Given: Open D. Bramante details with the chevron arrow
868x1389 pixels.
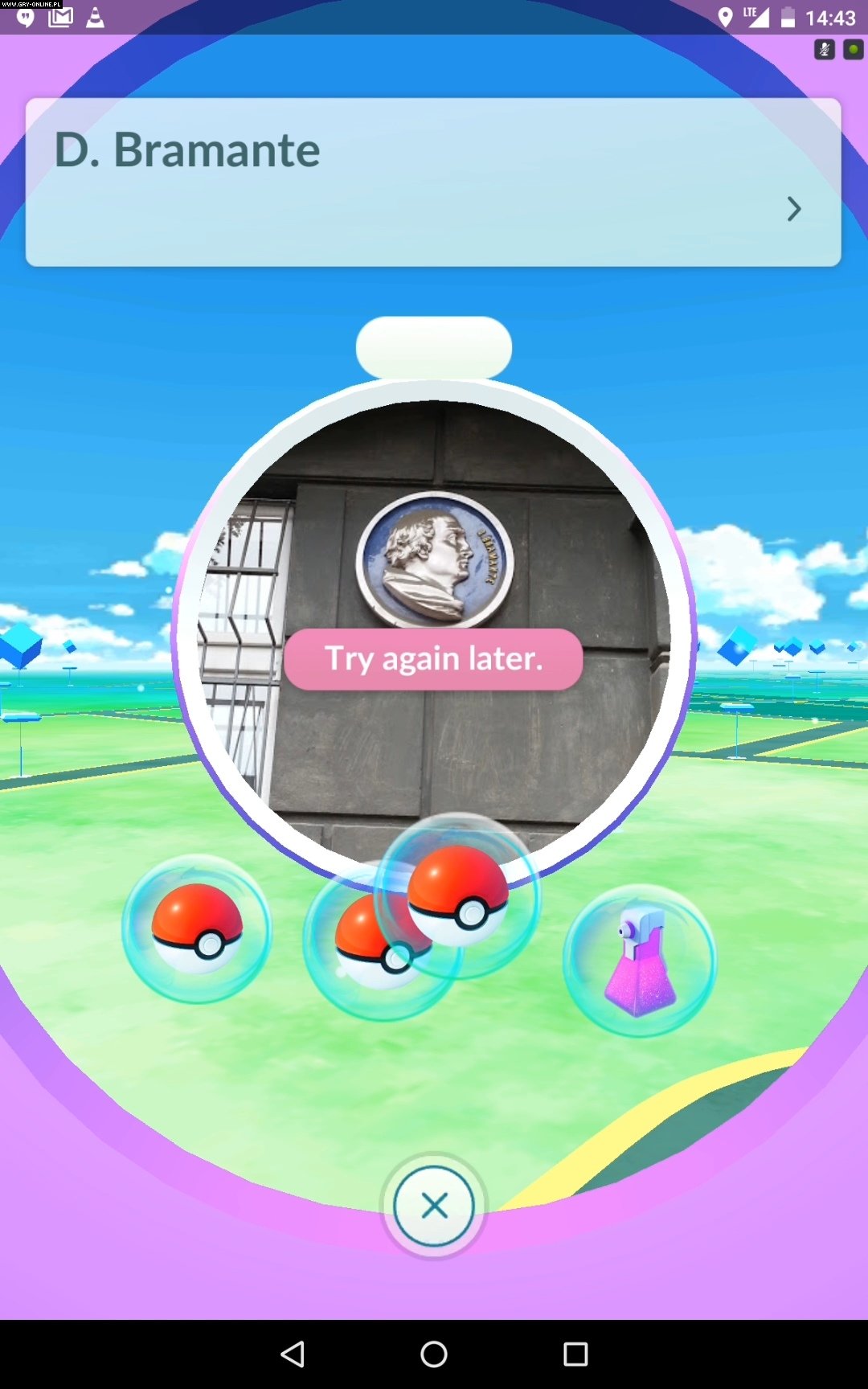Looking at the screenshot, I should click(x=794, y=209).
